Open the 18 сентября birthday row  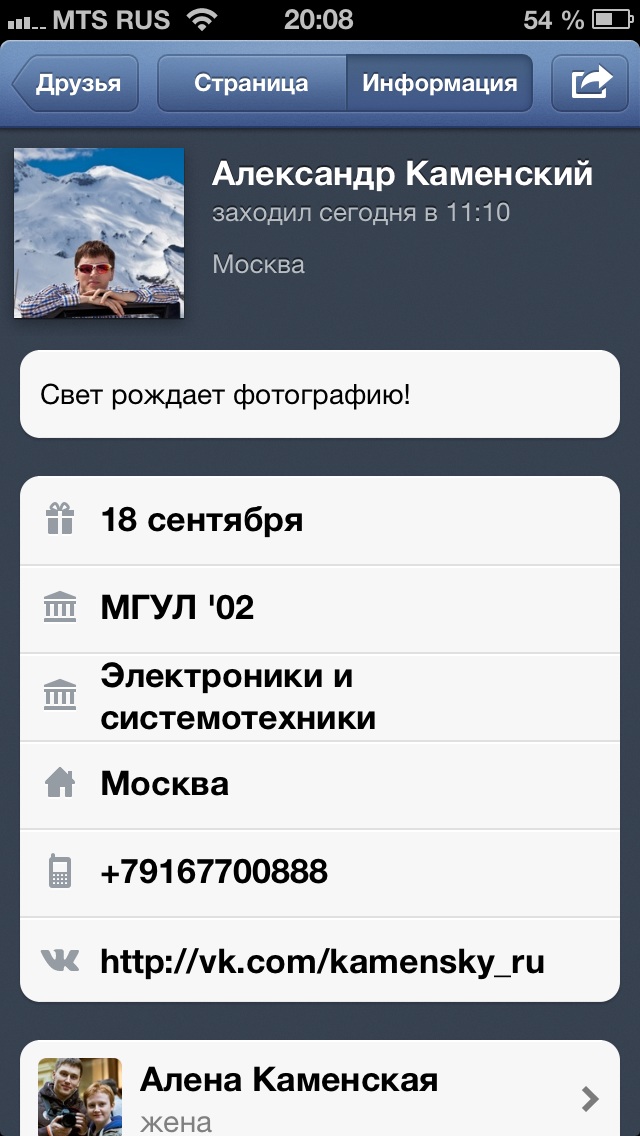[320, 520]
